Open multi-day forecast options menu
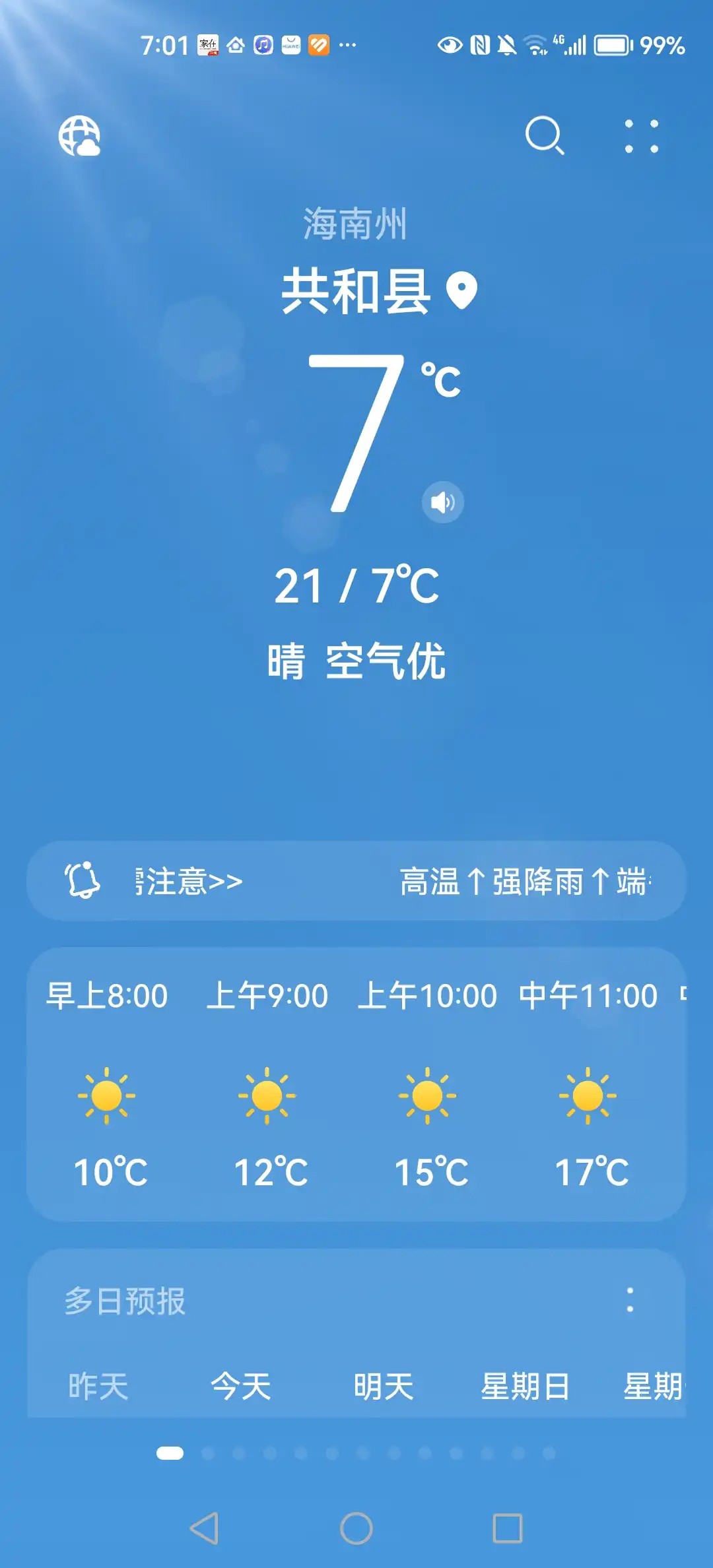The image size is (713, 1568). [630, 1300]
